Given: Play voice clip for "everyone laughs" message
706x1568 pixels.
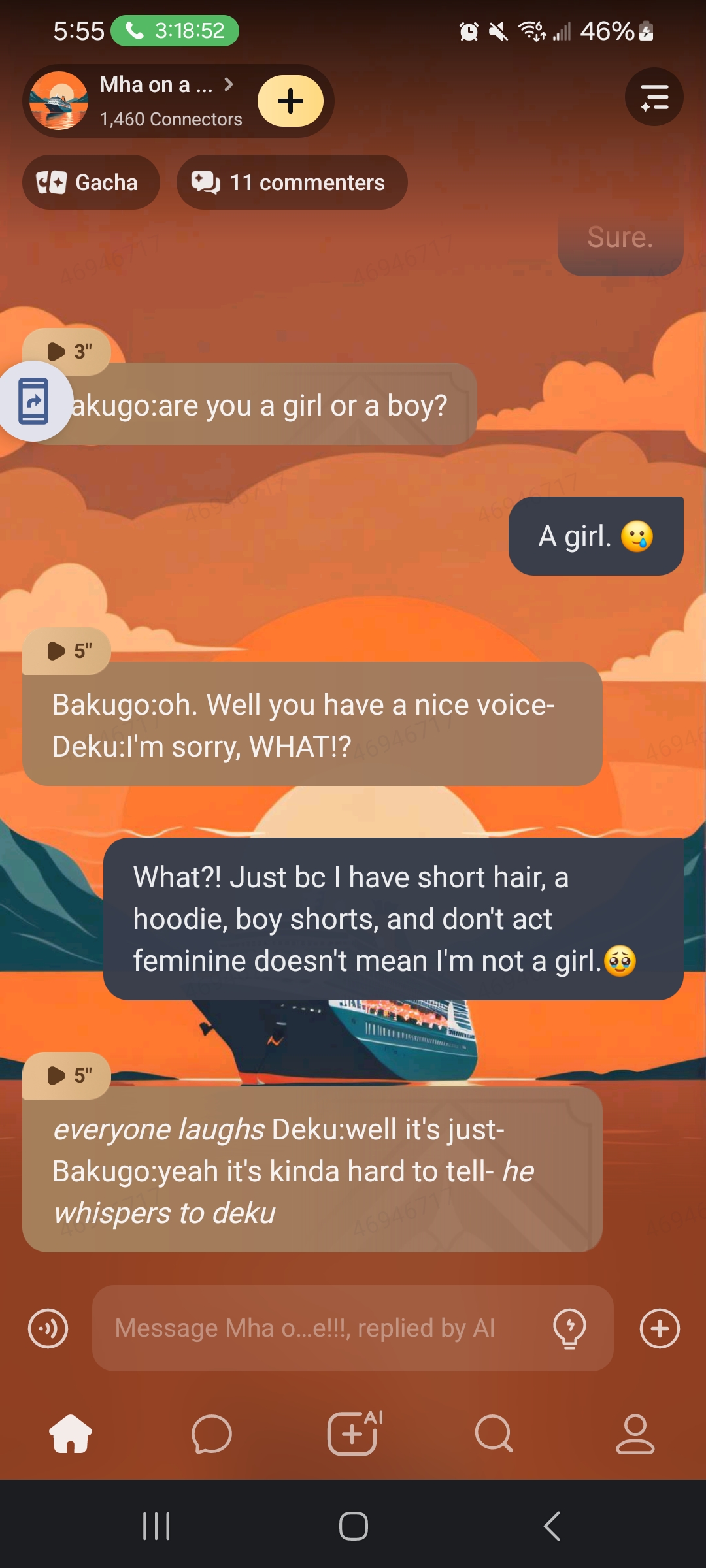Looking at the screenshot, I should [67, 1075].
